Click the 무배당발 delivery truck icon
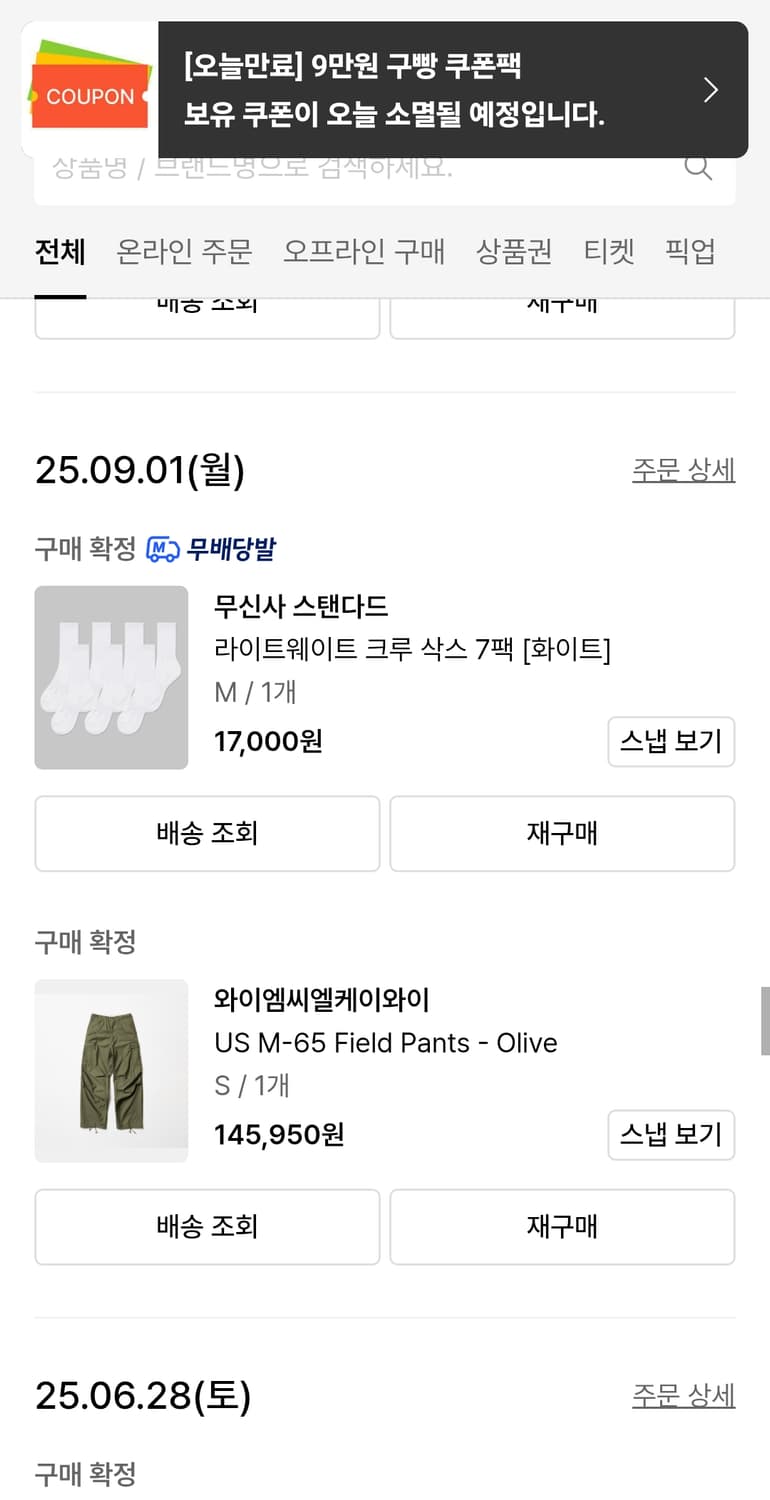 pyautogui.click(x=160, y=546)
